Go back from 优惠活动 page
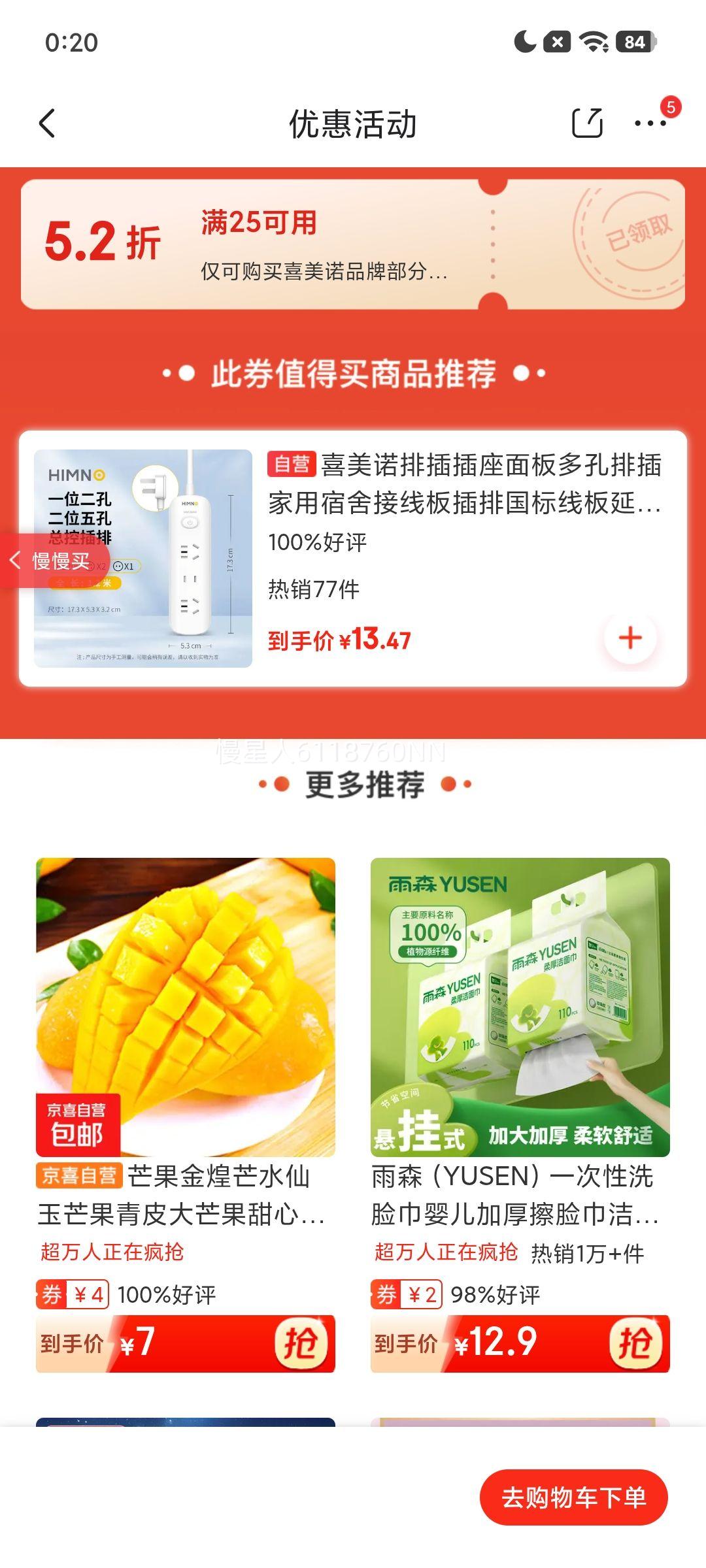Image resolution: width=706 pixels, height=1568 pixels. click(x=47, y=123)
